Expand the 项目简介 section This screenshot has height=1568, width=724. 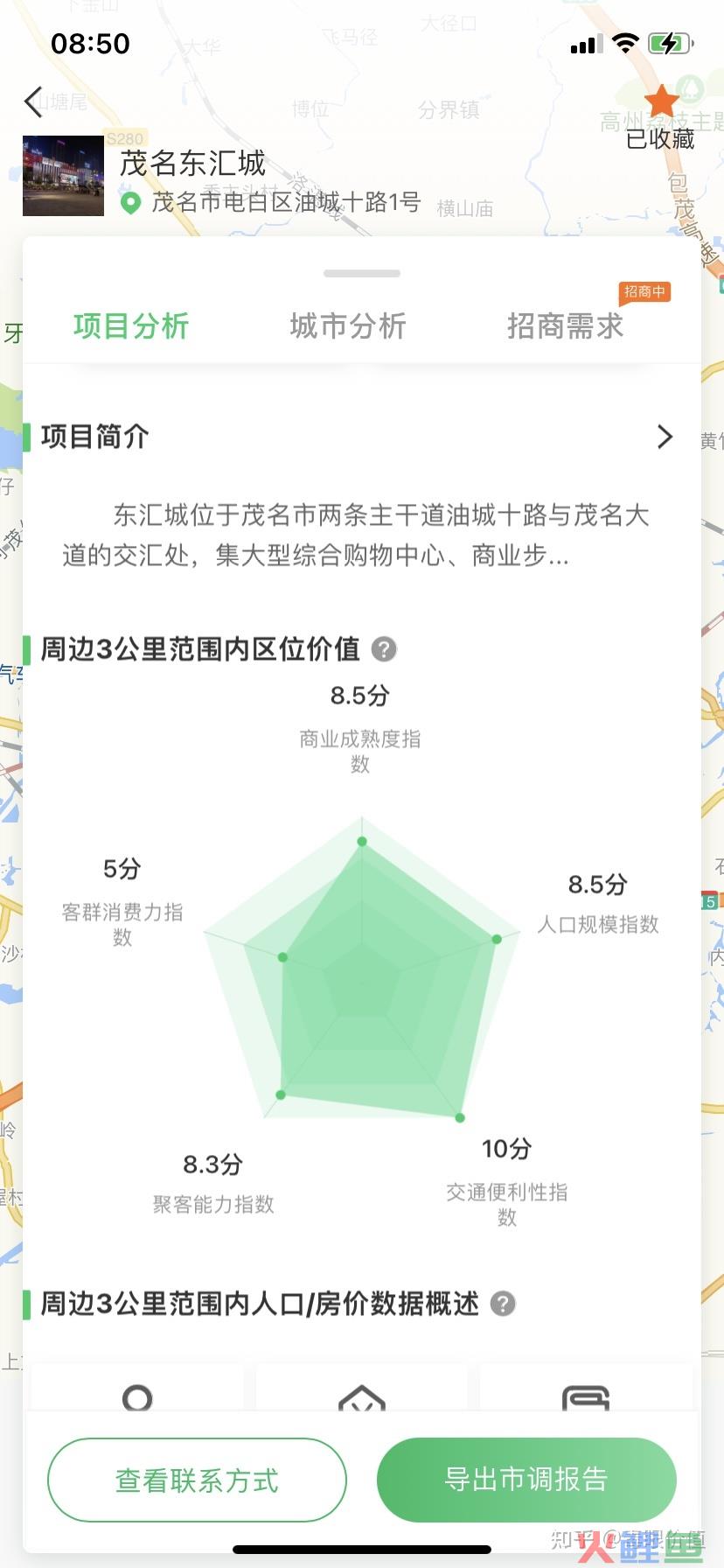(x=665, y=437)
